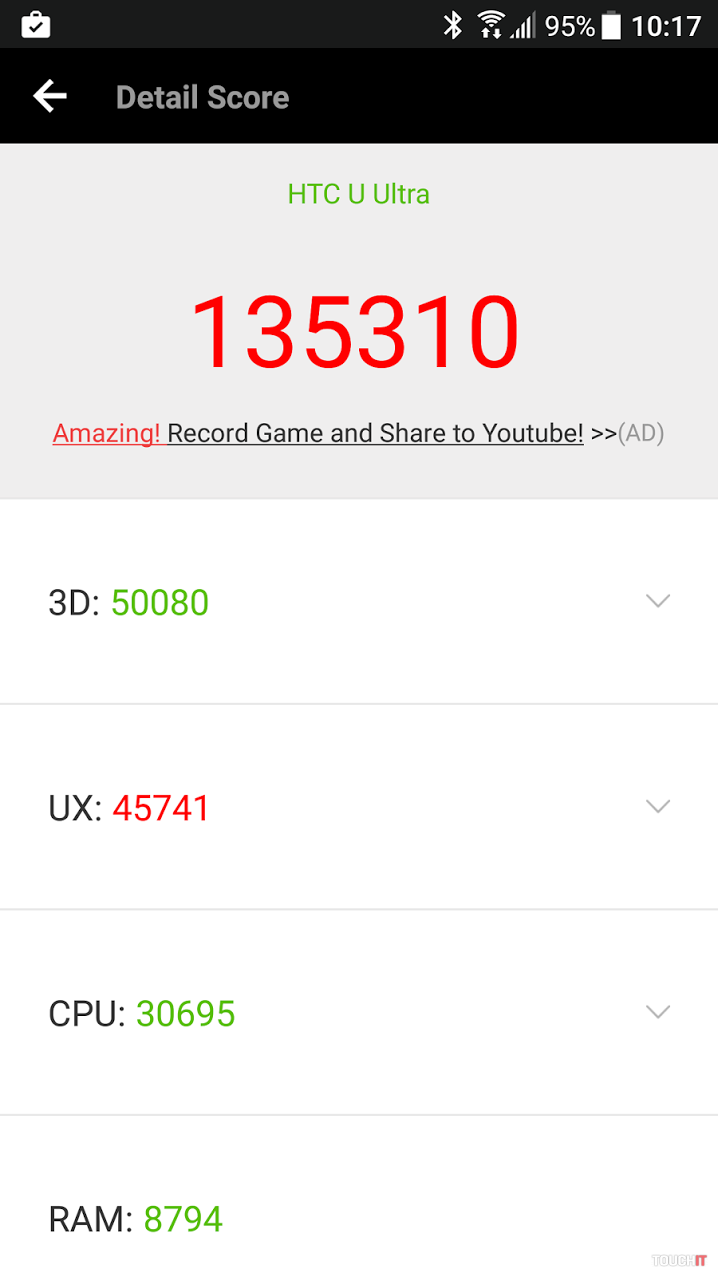718x1277 pixels.
Task: Open the Record Game and Share to Youtube link
Action: click(x=374, y=433)
